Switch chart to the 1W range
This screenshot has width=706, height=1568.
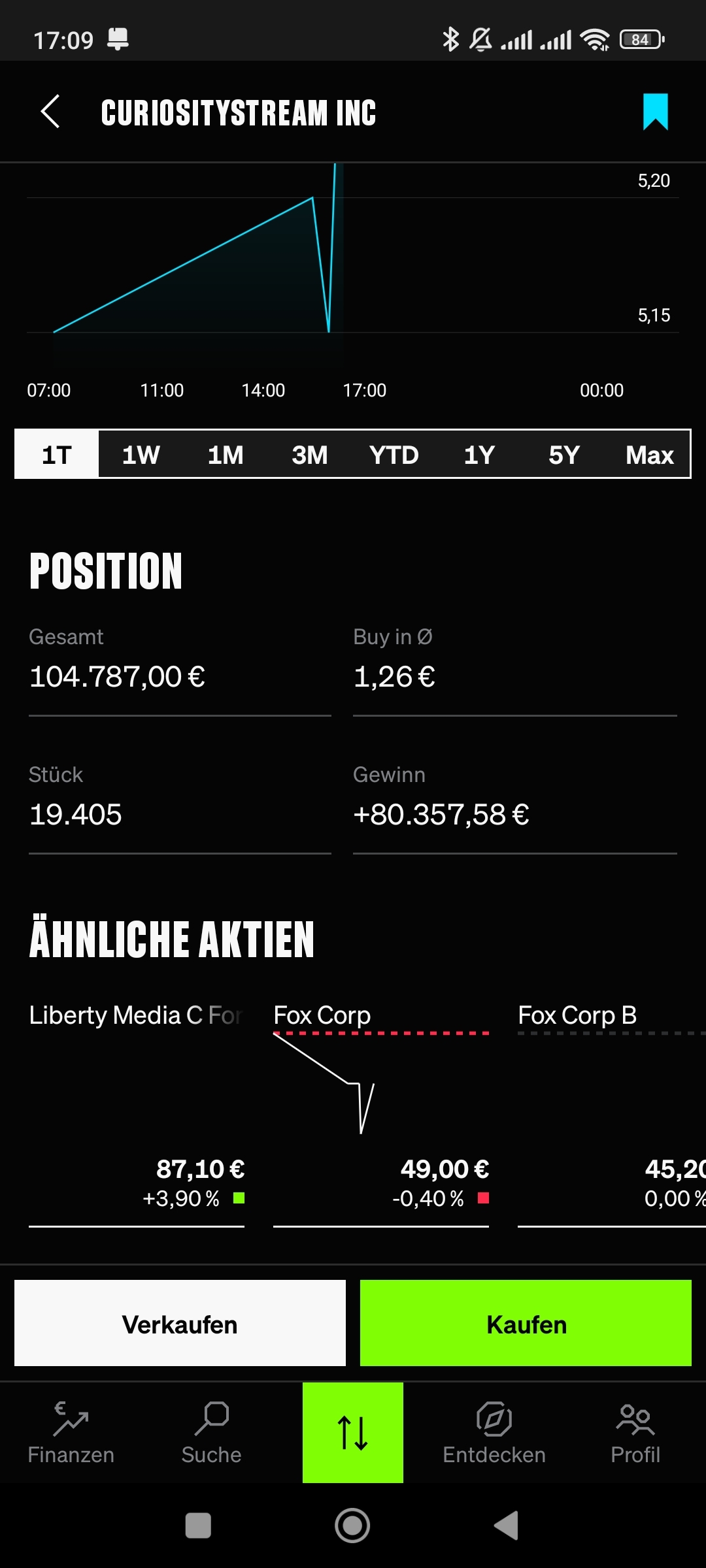coord(141,455)
